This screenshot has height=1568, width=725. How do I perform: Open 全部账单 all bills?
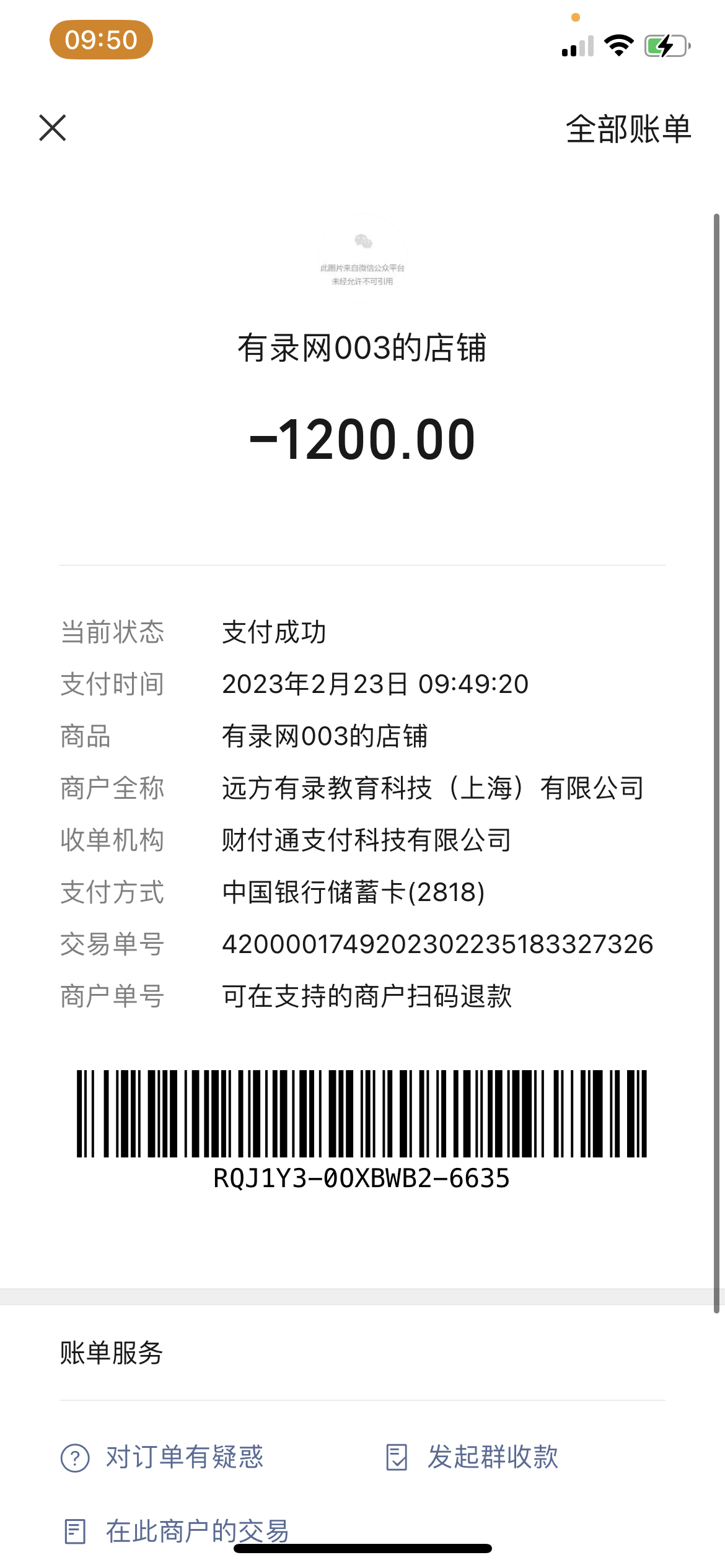pos(628,129)
